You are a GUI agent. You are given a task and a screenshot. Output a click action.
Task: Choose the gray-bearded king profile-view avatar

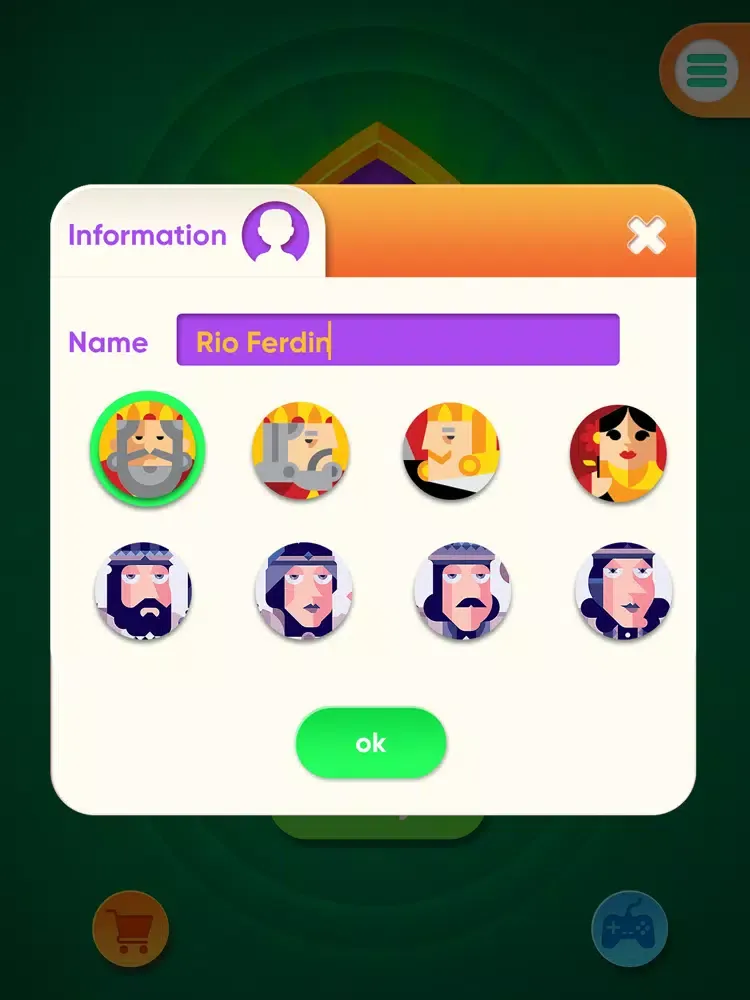300,450
